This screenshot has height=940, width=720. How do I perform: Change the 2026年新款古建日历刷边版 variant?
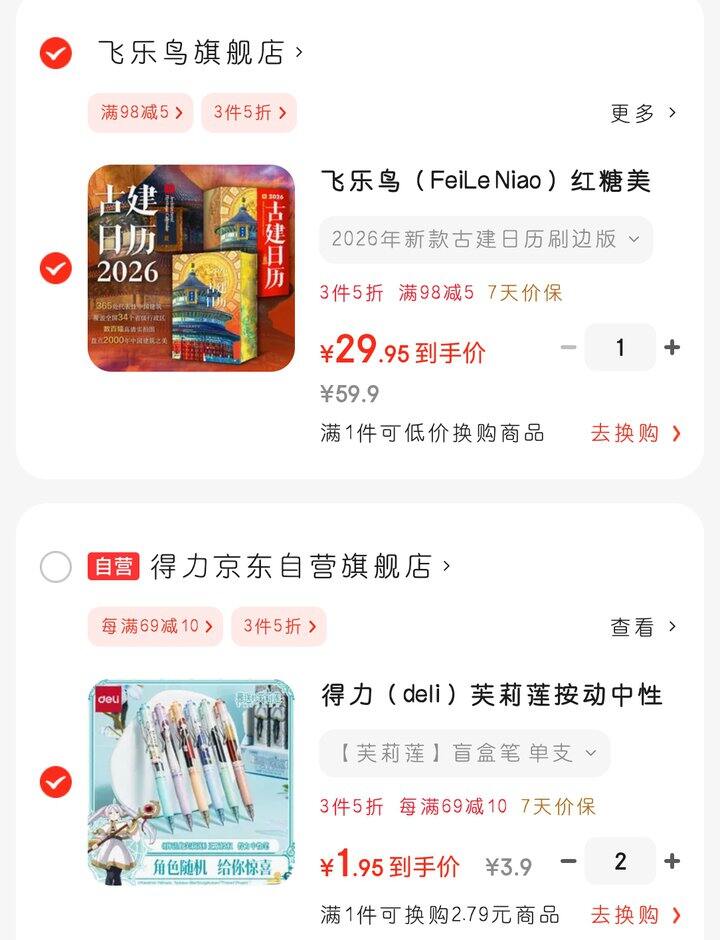coord(486,240)
